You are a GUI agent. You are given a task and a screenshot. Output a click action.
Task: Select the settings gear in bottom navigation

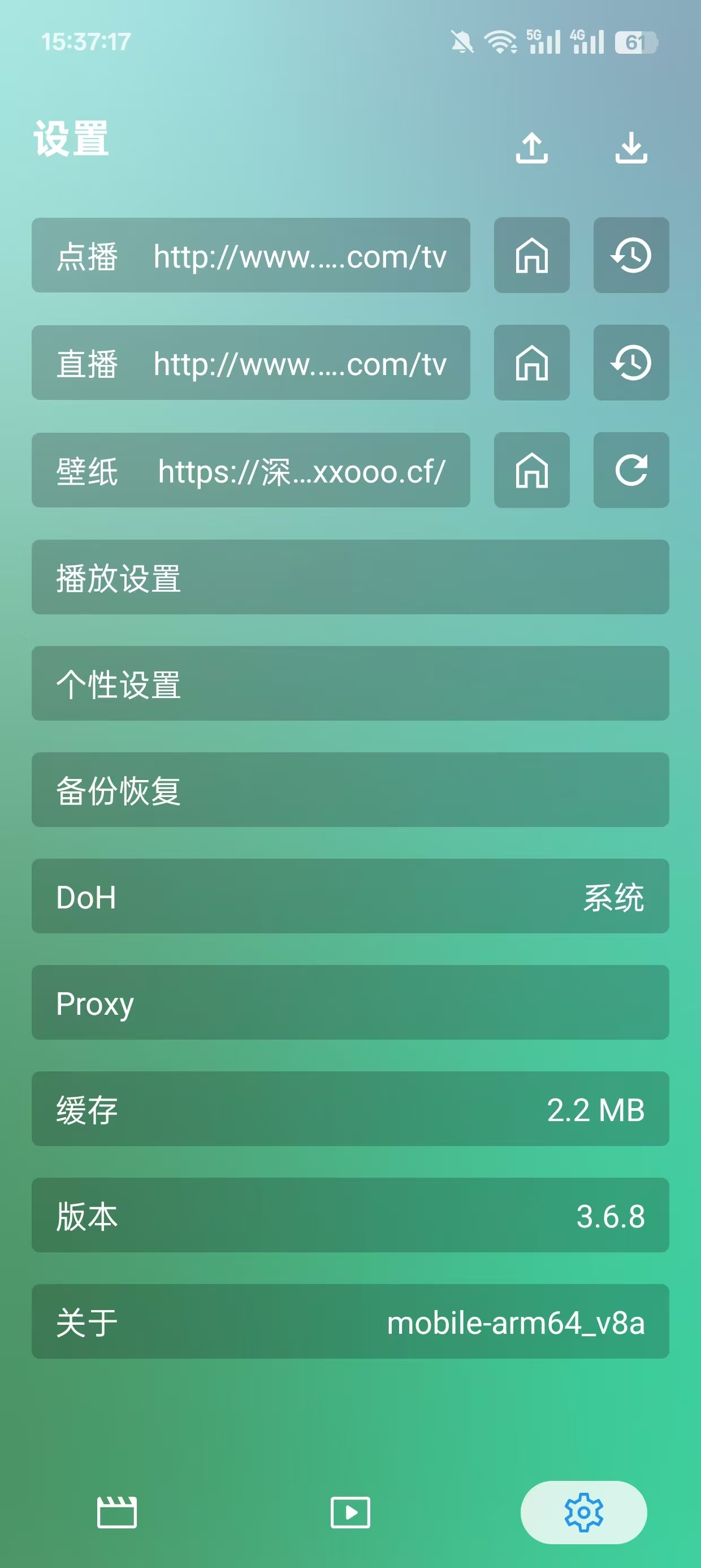tap(583, 1511)
